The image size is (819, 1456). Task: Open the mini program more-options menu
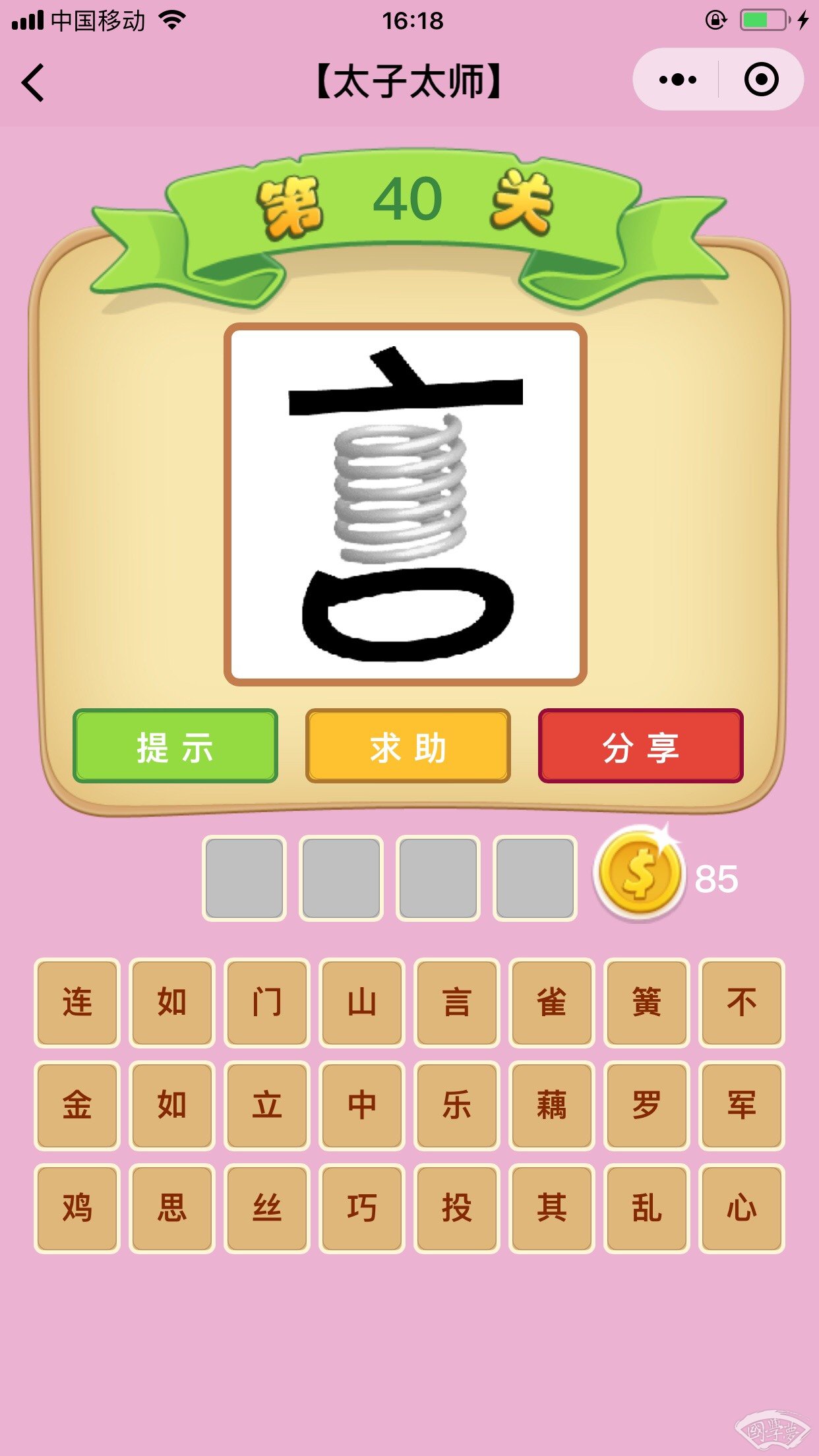[x=677, y=80]
